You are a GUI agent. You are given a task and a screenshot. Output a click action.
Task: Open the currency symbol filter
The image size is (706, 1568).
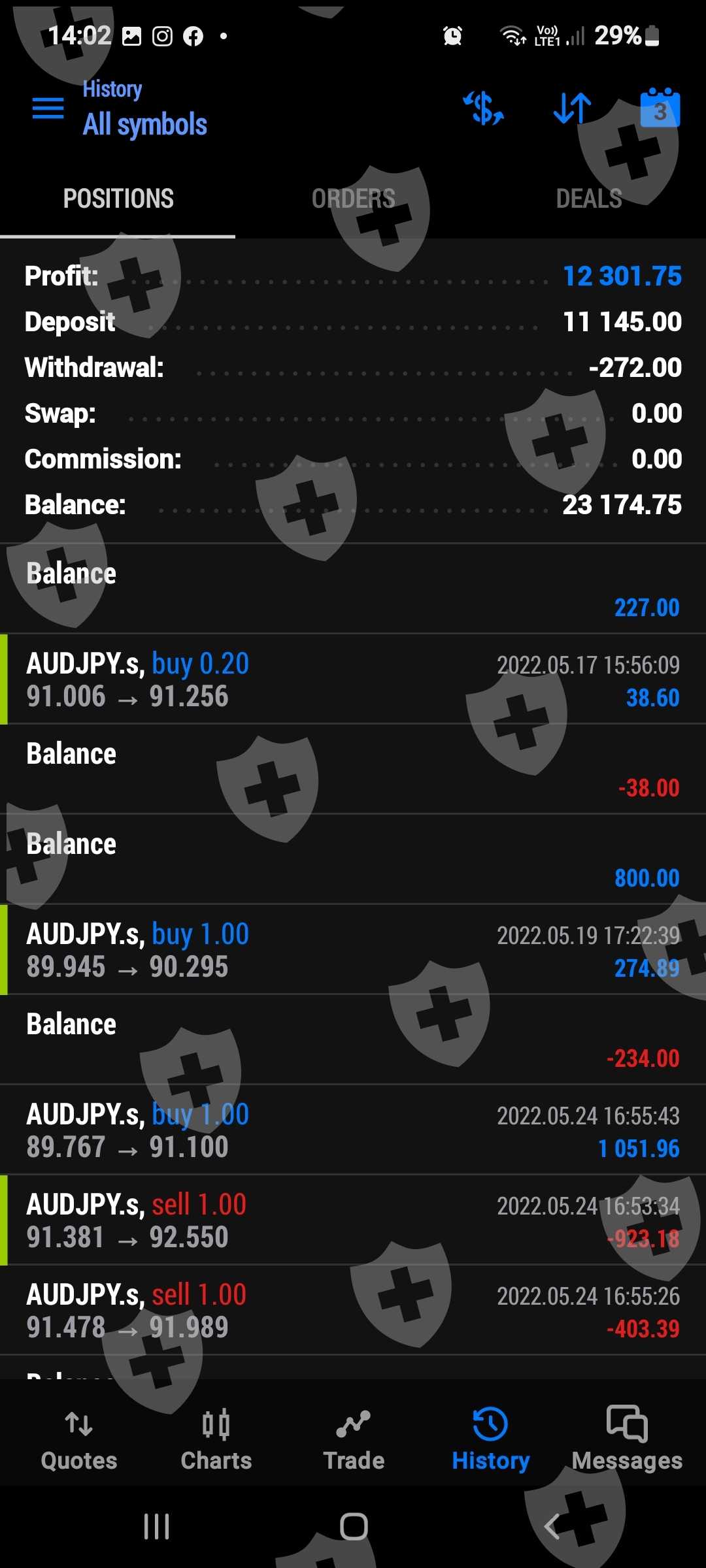click(484, 108)
